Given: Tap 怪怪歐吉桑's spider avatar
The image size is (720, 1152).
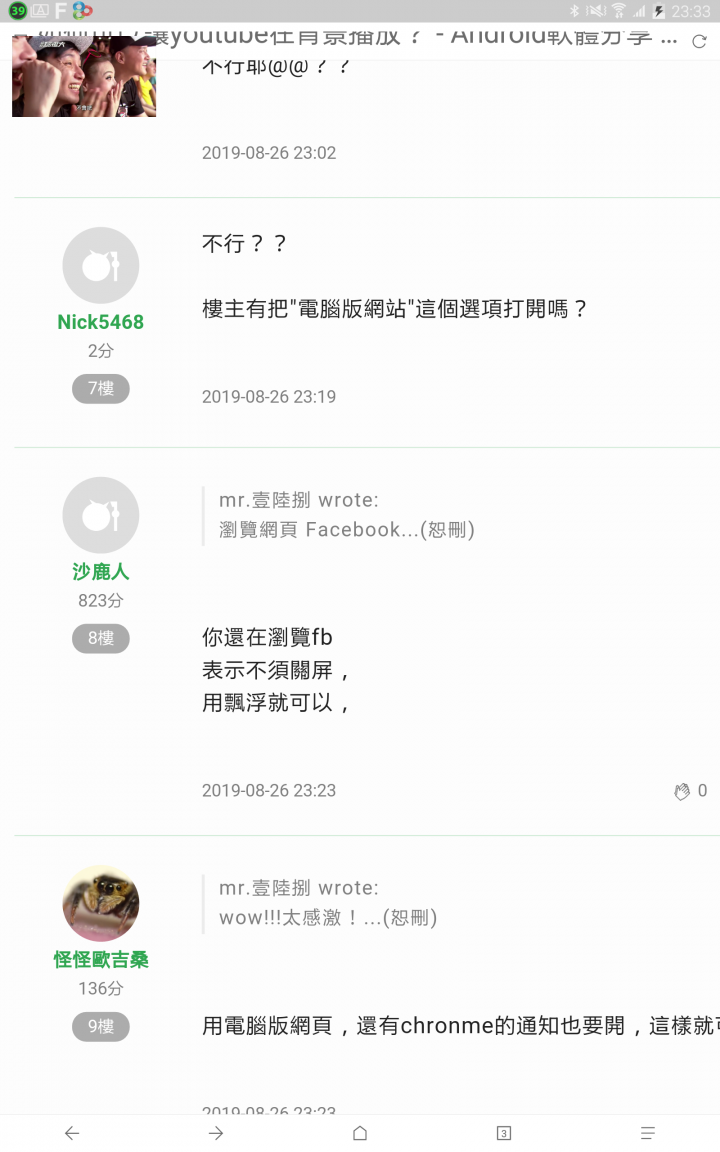Looking at the screenshot, I should [x=100, y=903].
